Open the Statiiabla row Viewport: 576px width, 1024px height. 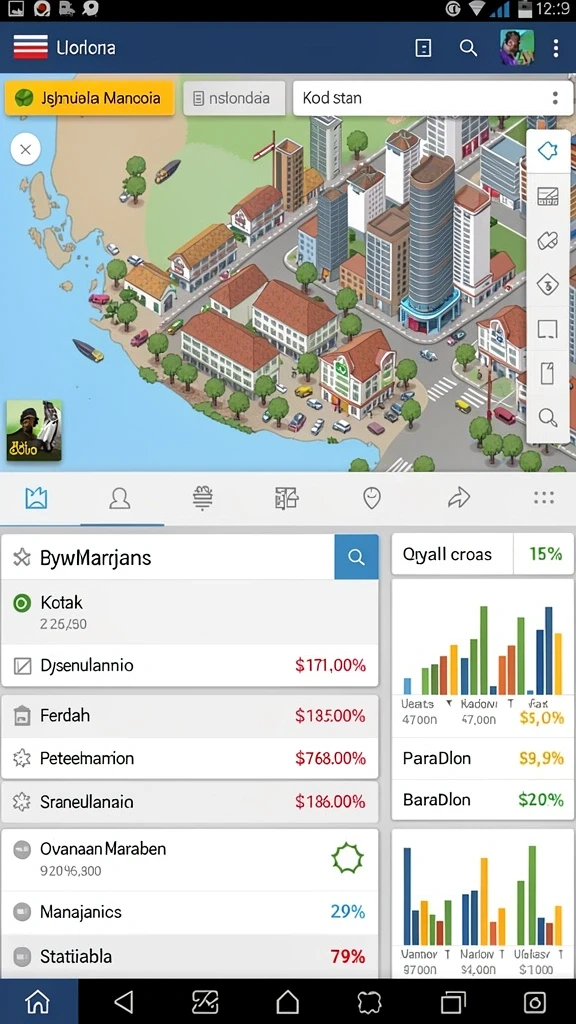(x=189, y=957)
